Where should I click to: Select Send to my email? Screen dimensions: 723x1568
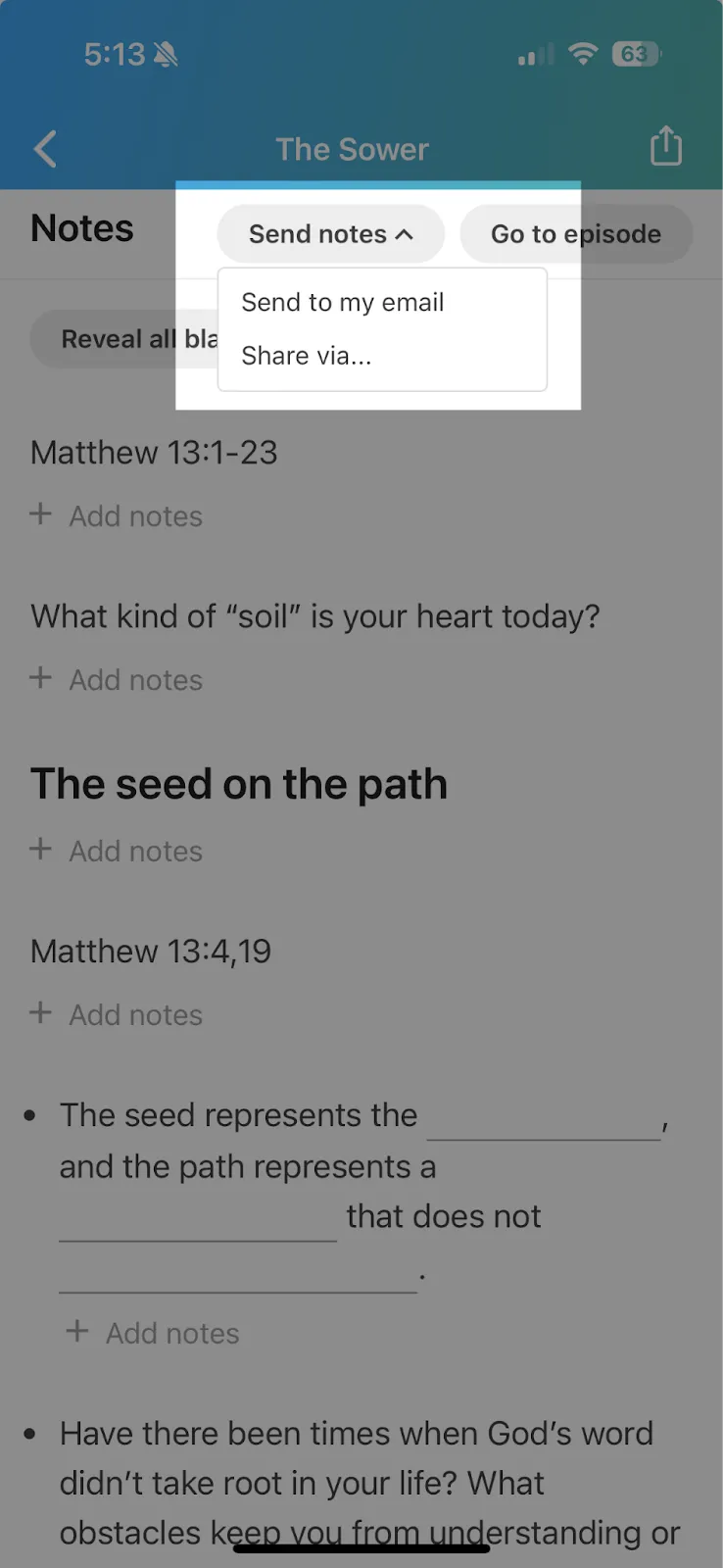342,303
